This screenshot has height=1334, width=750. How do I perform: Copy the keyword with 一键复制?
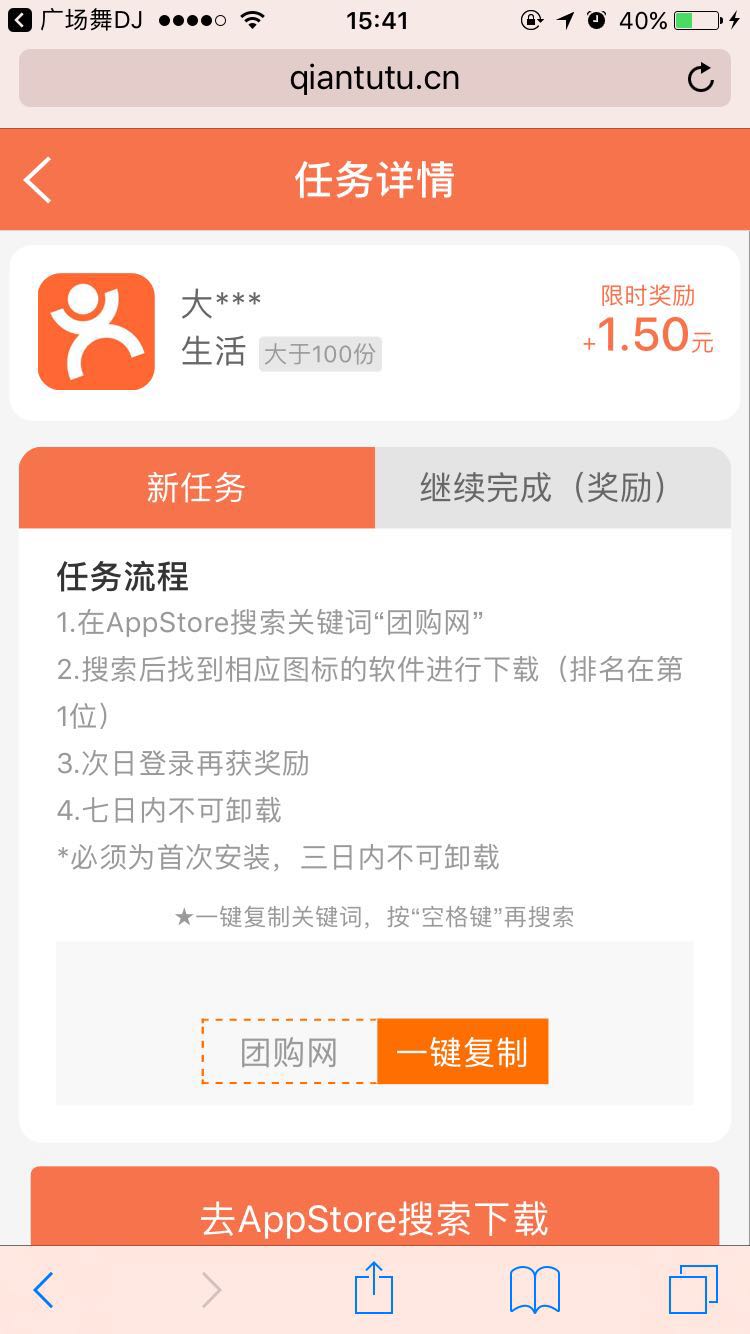pyautogui.click(x=462, y=1052)
